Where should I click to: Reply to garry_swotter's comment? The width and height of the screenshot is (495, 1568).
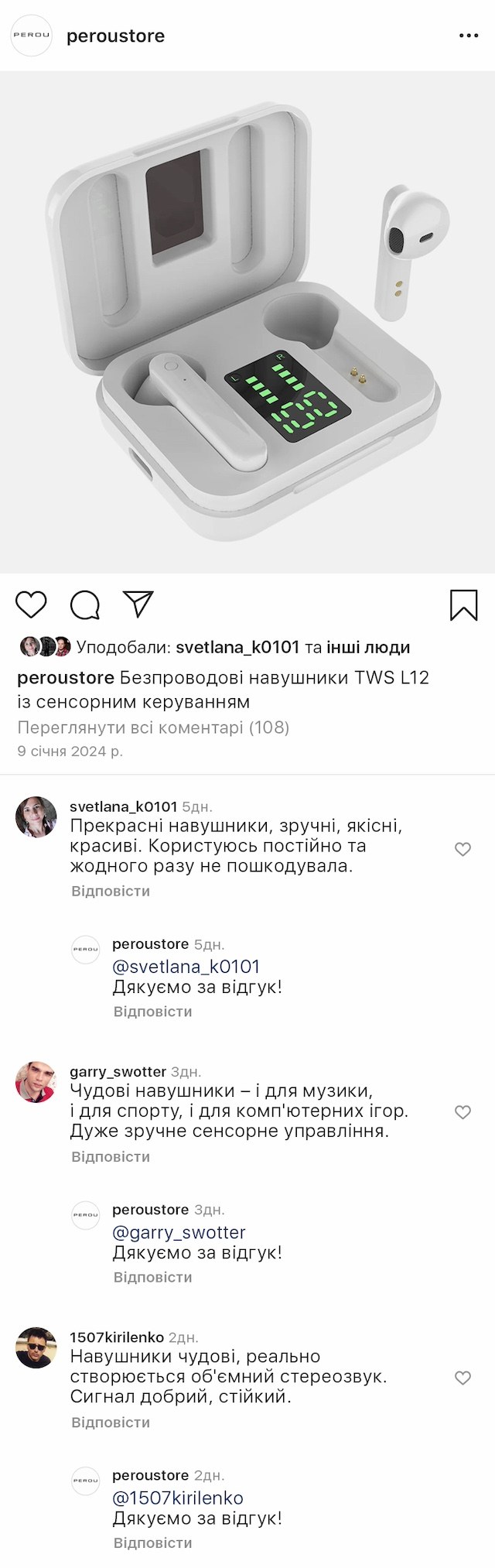[111, 1156]
